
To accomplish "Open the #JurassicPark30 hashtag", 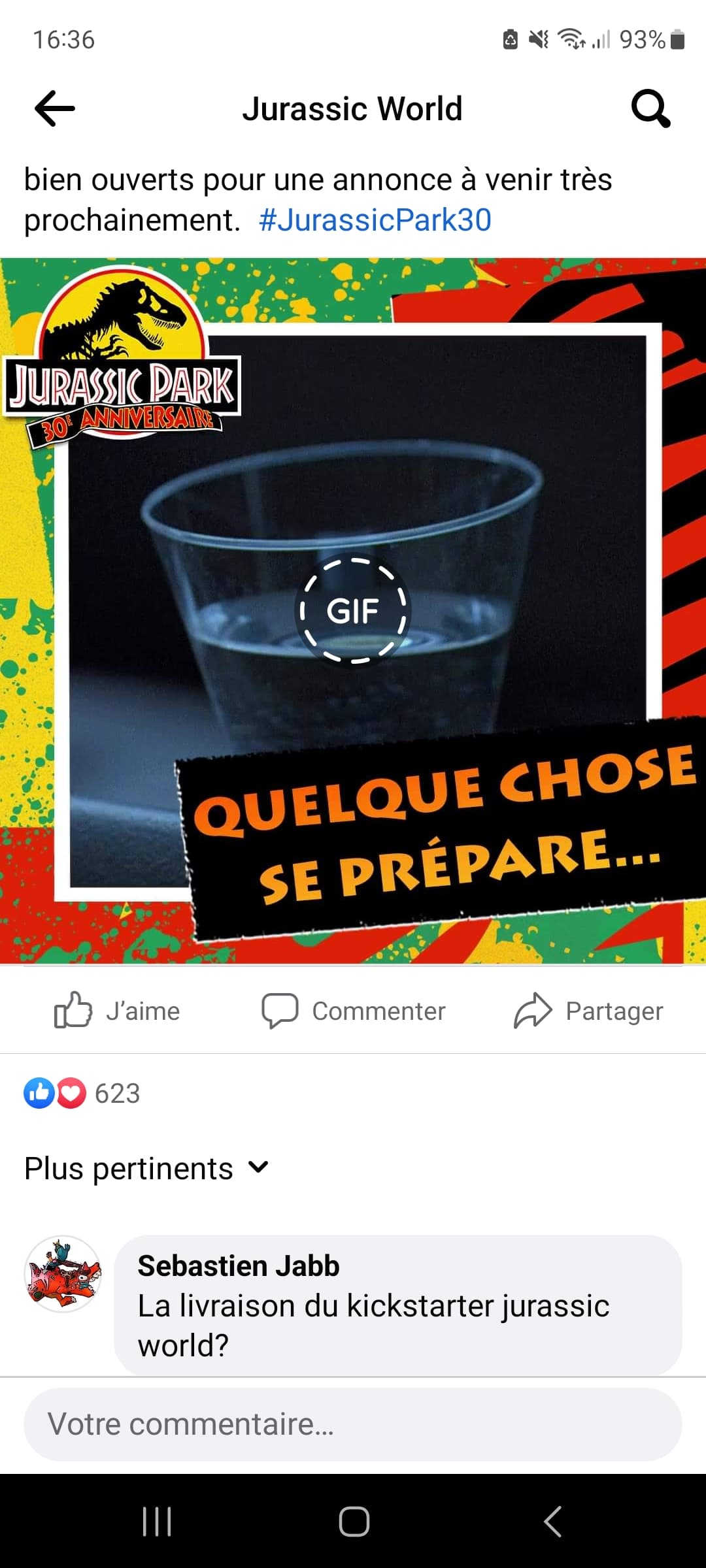I will (375, 220).
